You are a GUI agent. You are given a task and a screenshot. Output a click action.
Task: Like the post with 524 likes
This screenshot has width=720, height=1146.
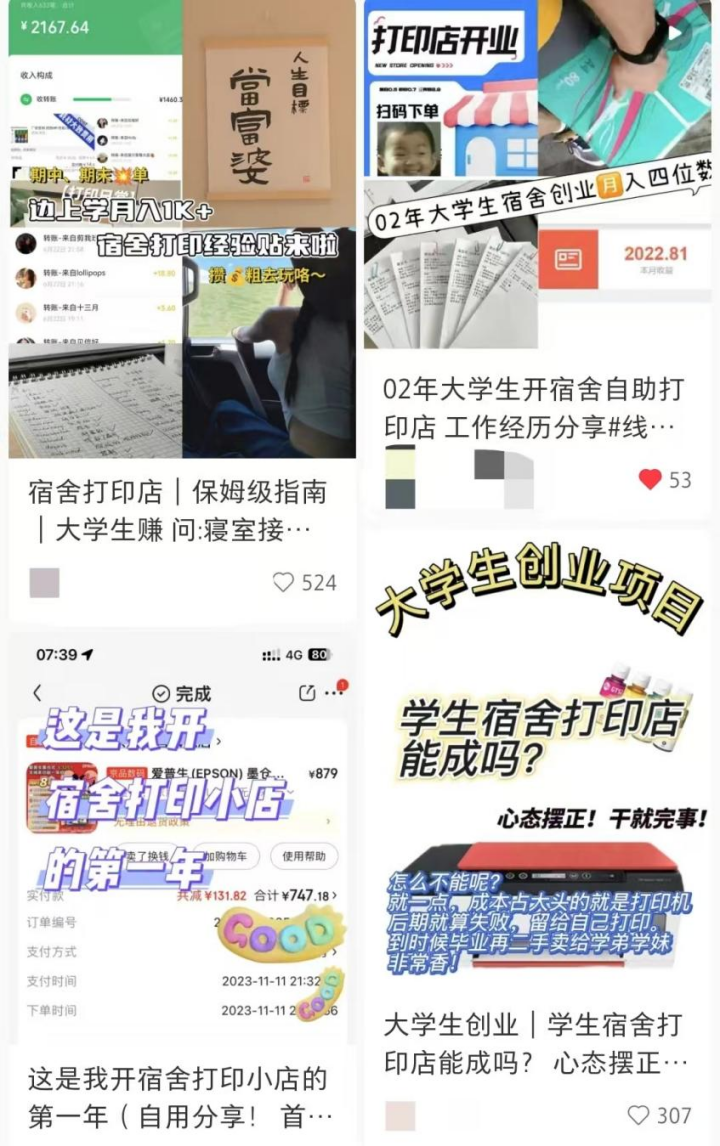[285, 583]
